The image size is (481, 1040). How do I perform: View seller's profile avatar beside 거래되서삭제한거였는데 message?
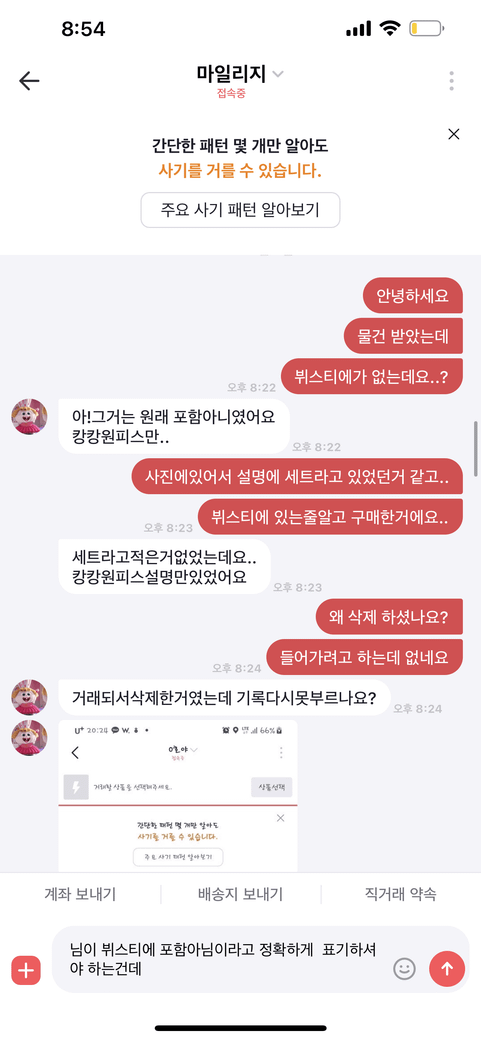(29, 697)
